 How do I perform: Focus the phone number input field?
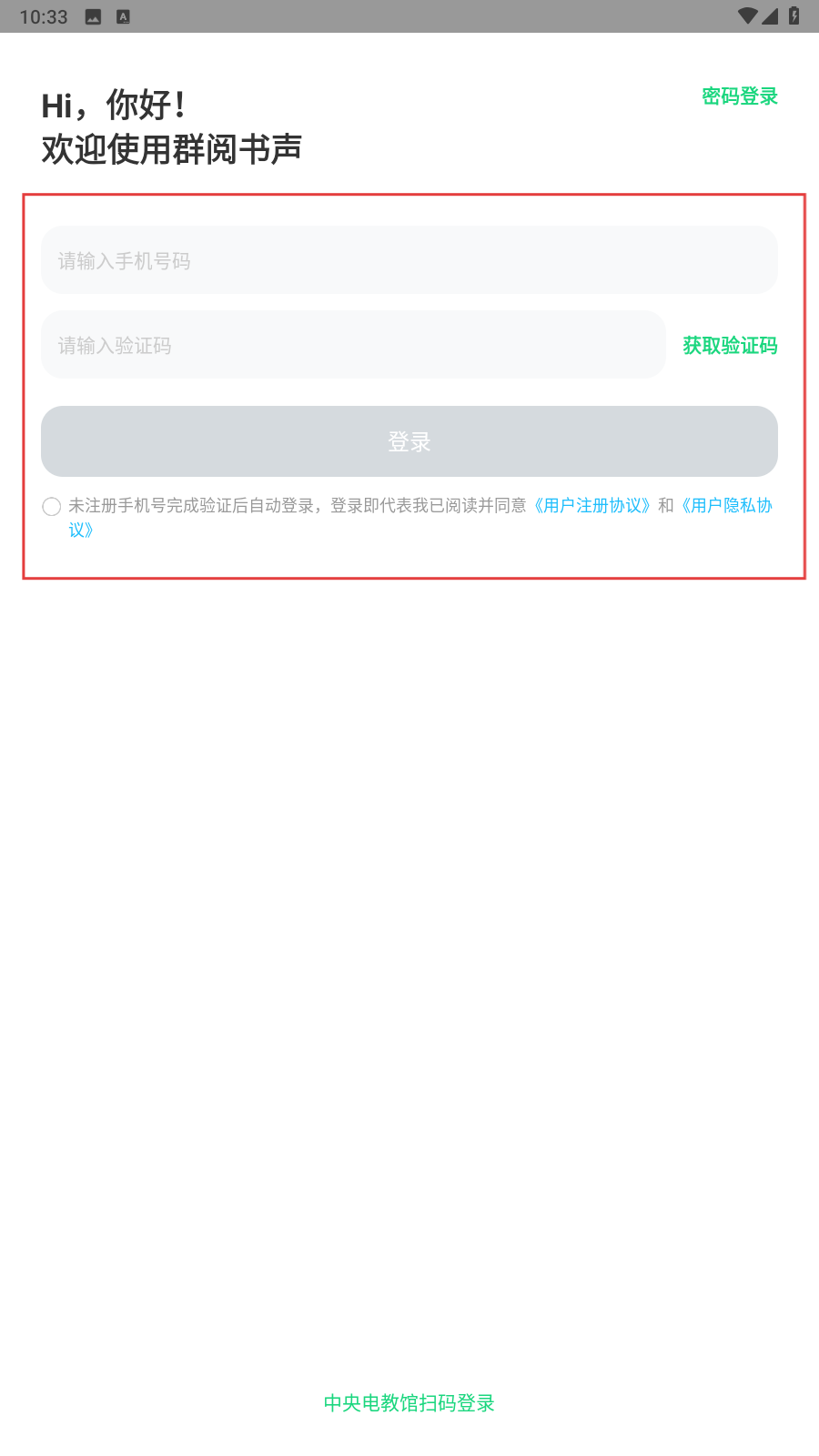tap(409, 260)
